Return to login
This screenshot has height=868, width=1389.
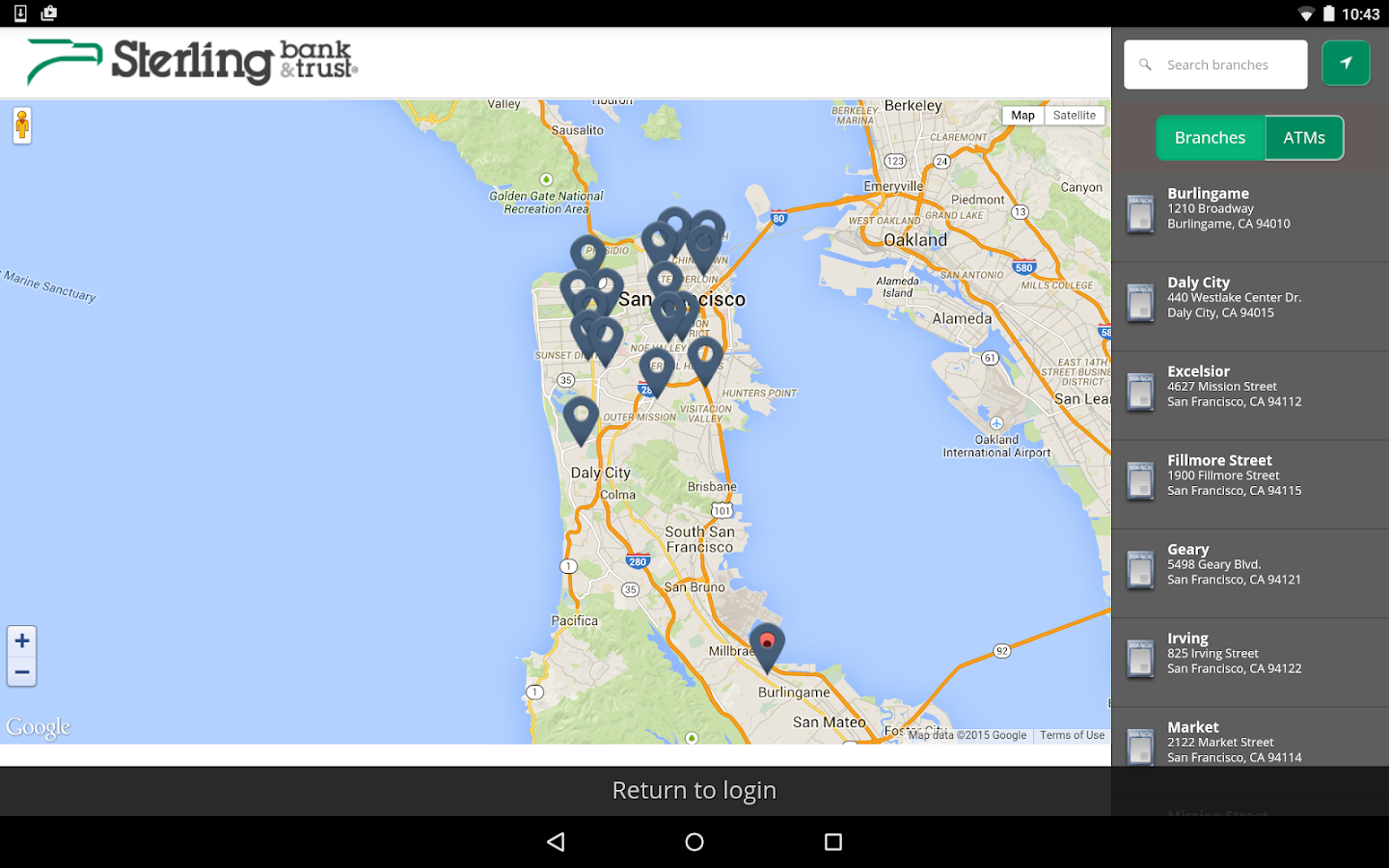694,791
